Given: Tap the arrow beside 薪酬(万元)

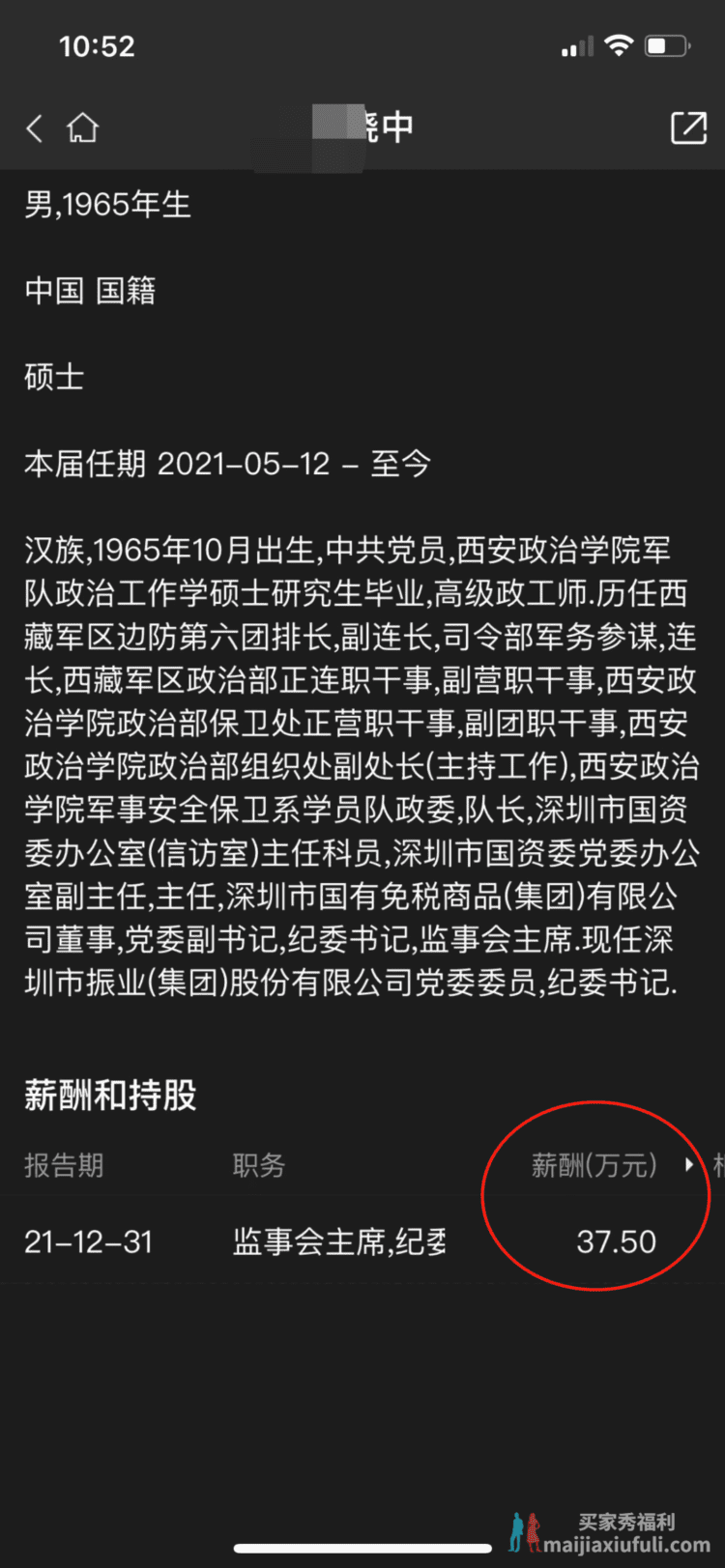Looking at the screenshot, I should point(688,1165).
